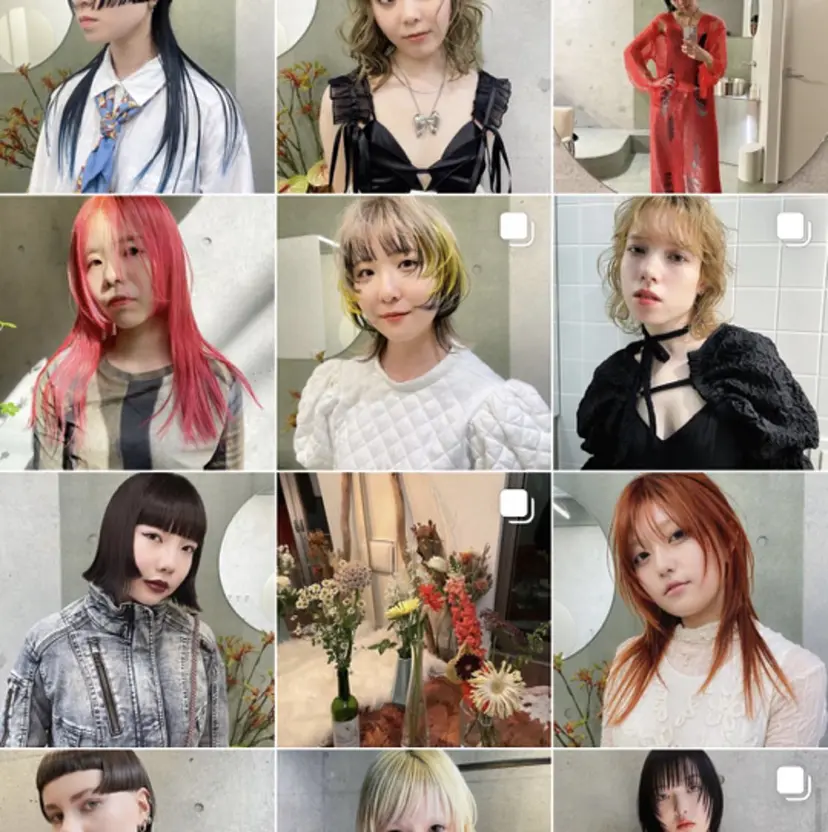This screenshot has width=828, height=832.
Task: Open the partly visible post with short dark micro-bangs
Action: (x=137, y=792)
